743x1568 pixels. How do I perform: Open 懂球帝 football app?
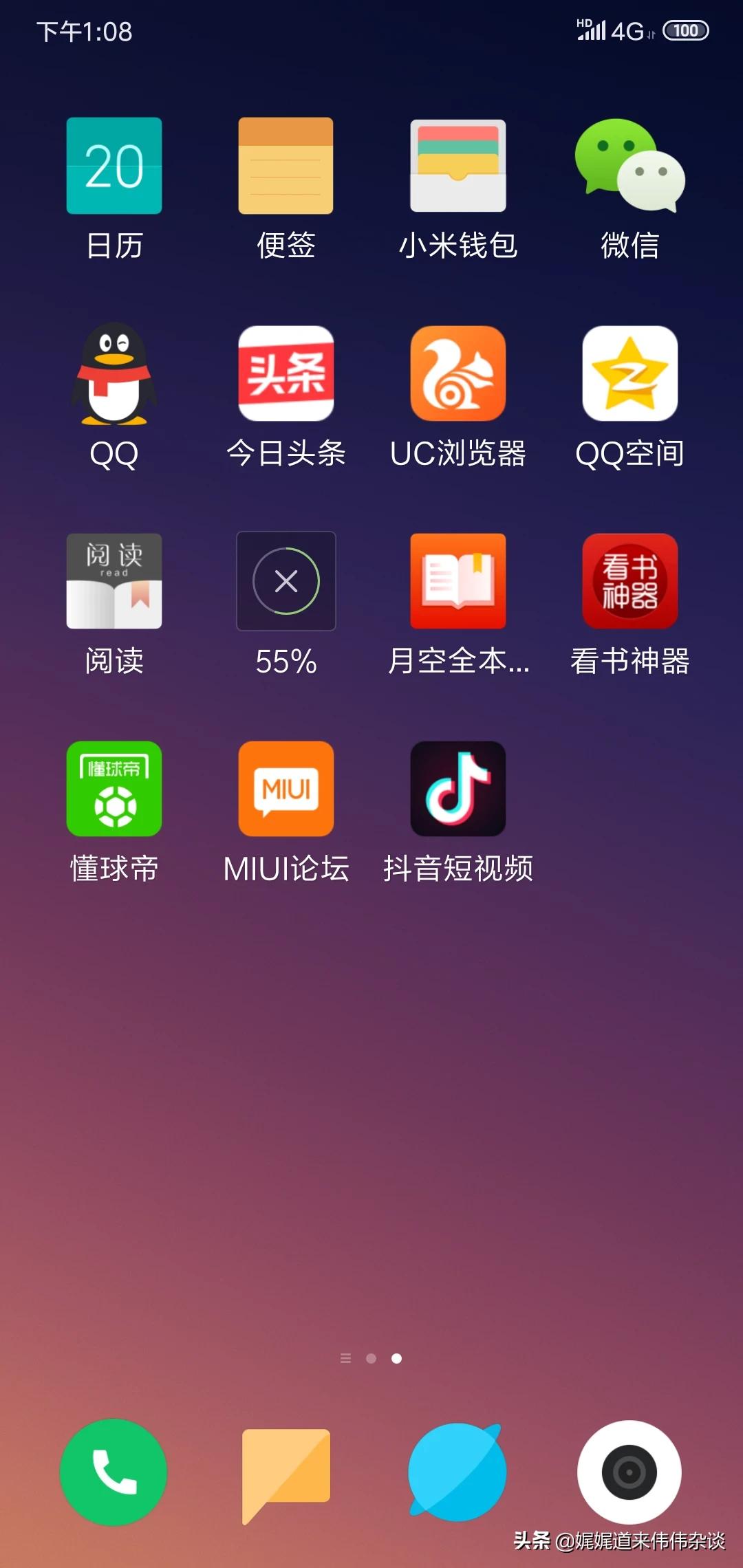[x=114, y=789]
